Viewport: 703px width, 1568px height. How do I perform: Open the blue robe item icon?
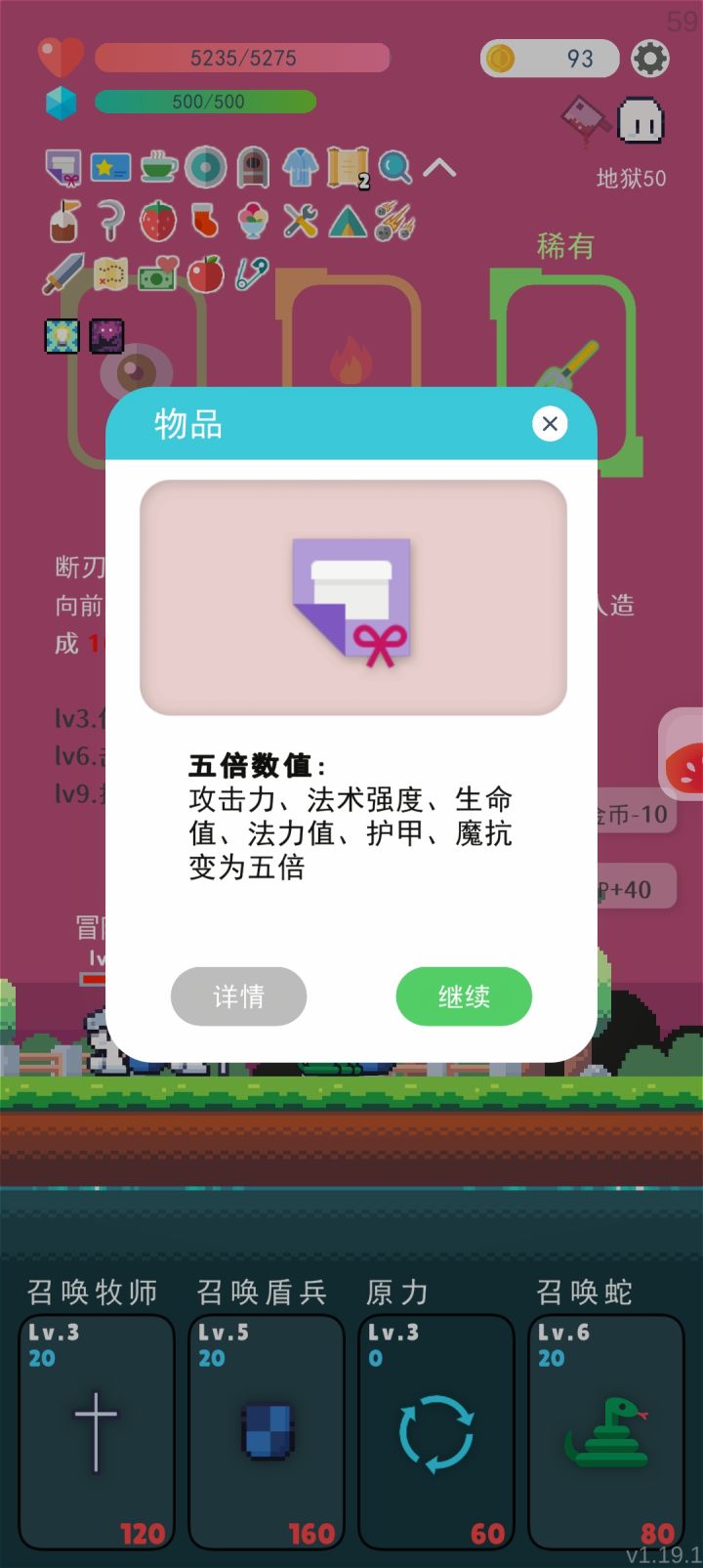point(299,166)
